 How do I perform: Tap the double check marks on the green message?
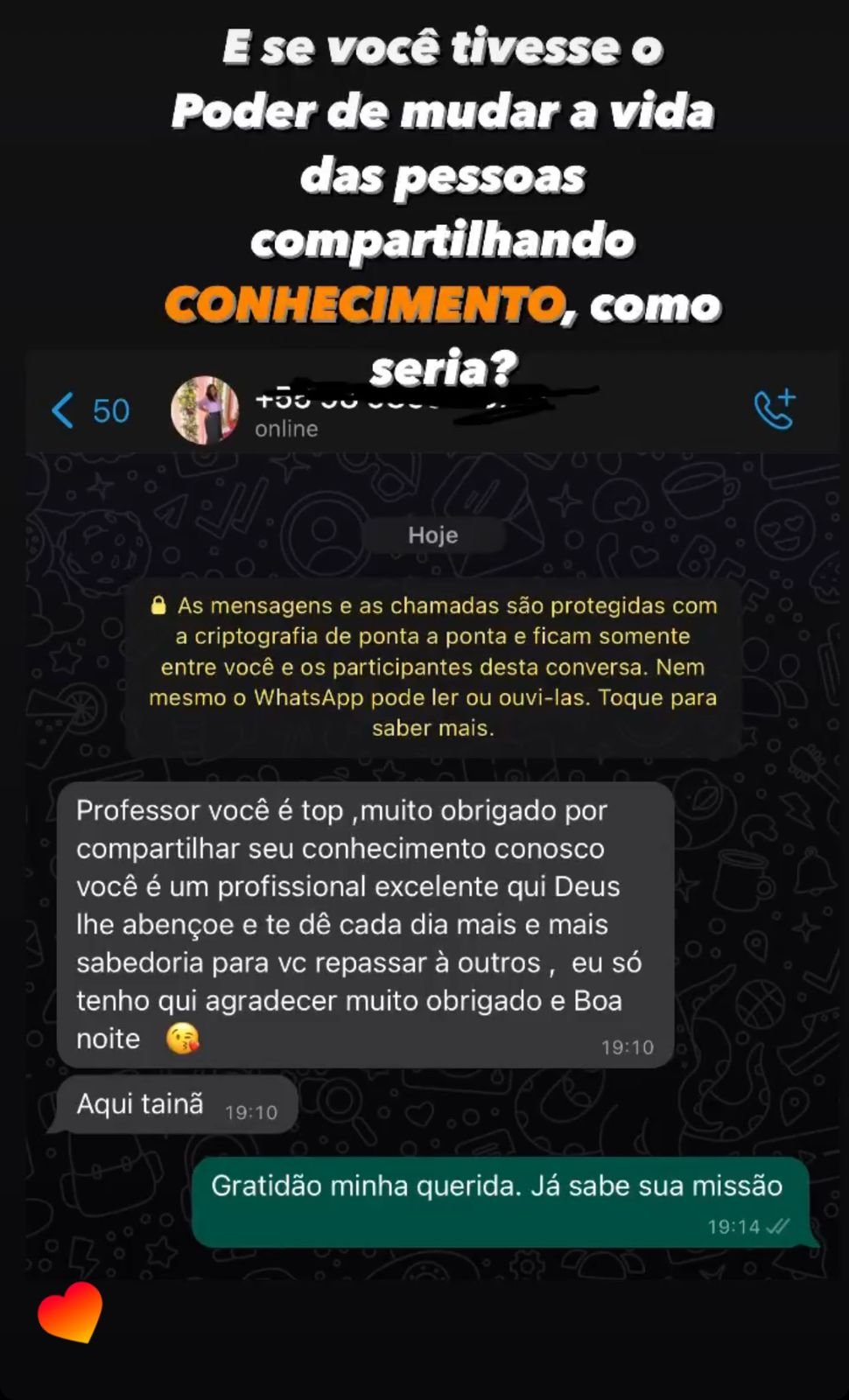coord(777,1226)
